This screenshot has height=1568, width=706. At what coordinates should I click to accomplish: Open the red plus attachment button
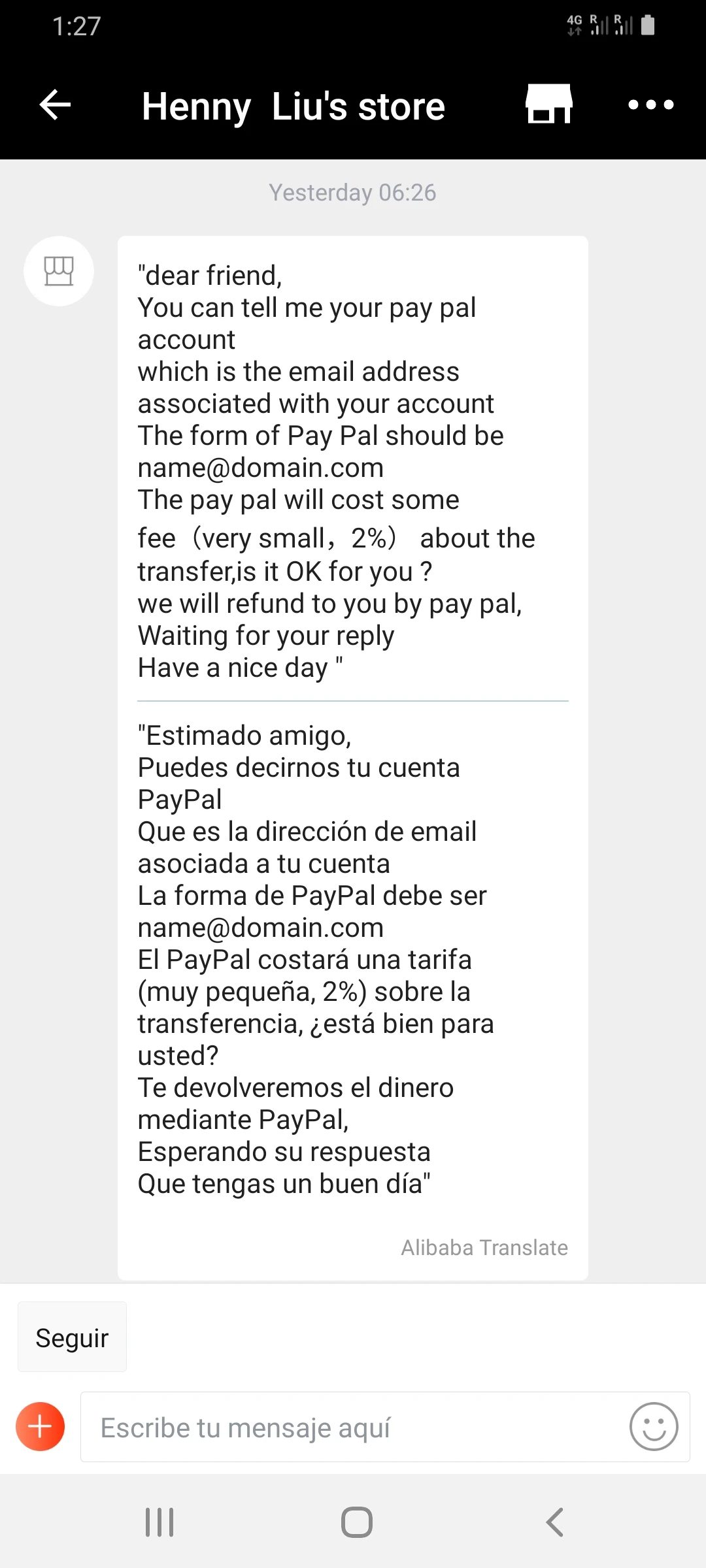pyautogui.click(x=41, y=1426)
